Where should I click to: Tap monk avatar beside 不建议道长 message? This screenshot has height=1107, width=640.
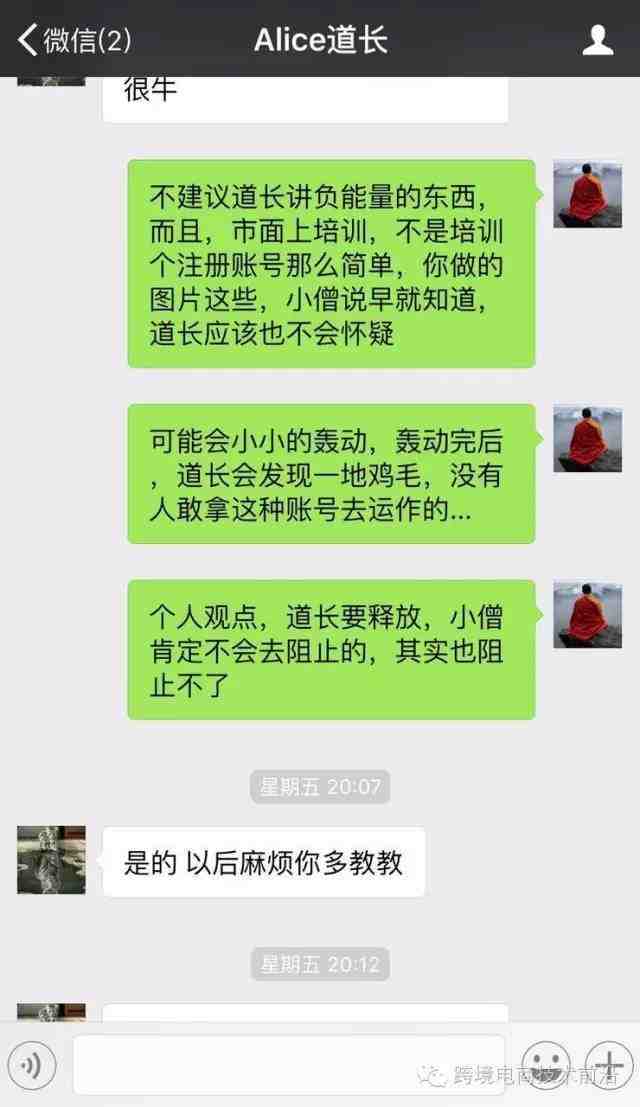point(587,193)
